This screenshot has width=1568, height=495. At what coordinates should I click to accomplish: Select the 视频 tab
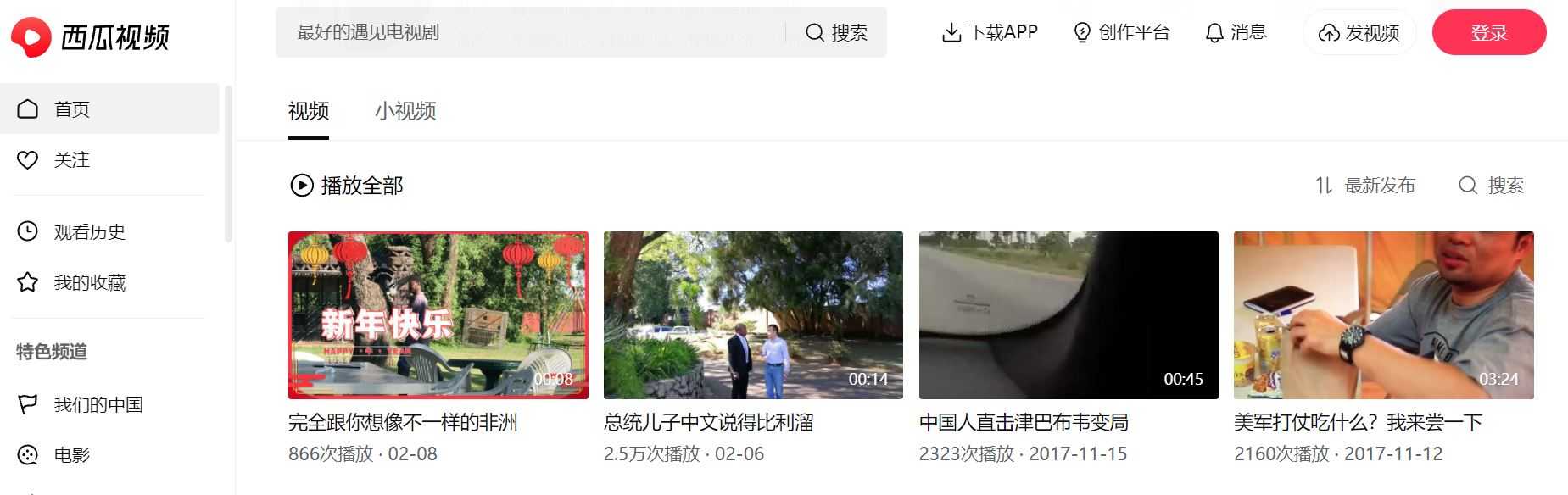click(308, 111)
